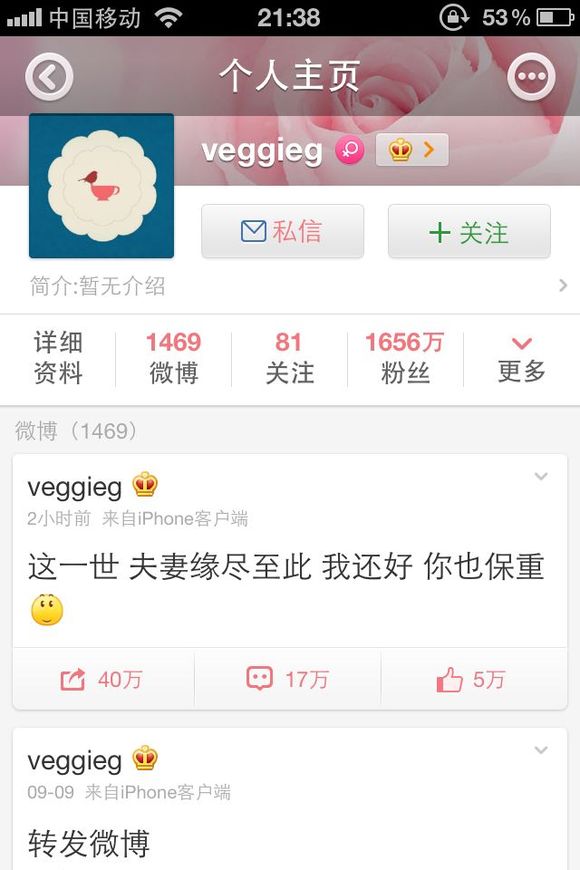580x870 pixels.
Task: Send a private message via 私信
Action: (x=283, y=231)
